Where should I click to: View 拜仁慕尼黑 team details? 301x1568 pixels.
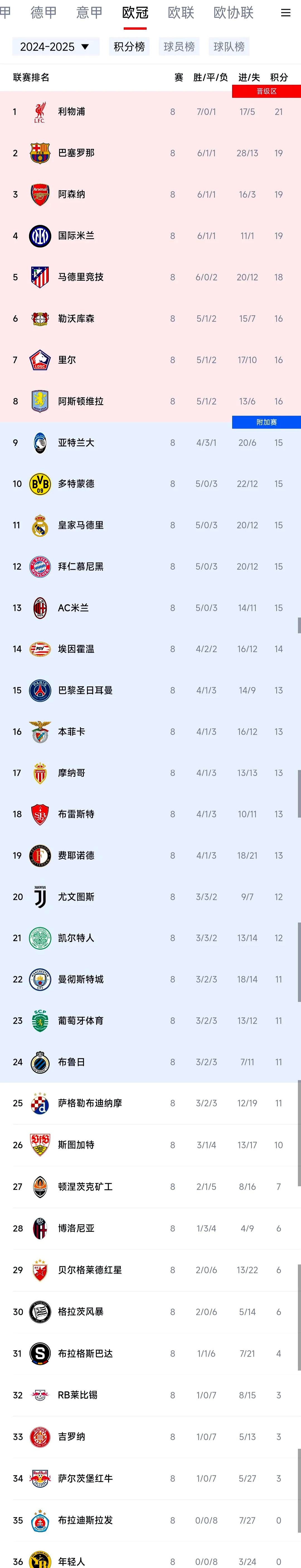tap(80, 567)
